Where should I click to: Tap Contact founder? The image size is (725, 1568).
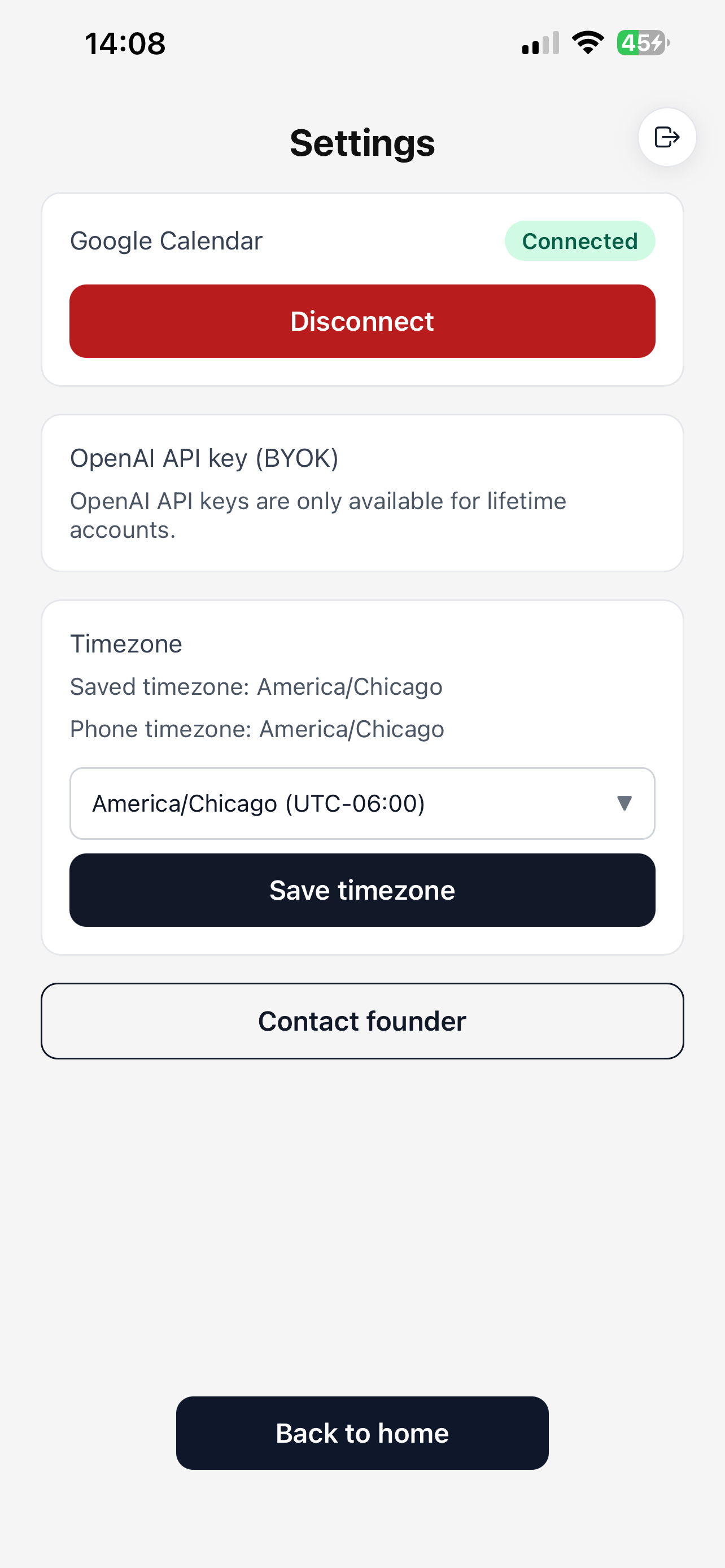[362, 1021]
